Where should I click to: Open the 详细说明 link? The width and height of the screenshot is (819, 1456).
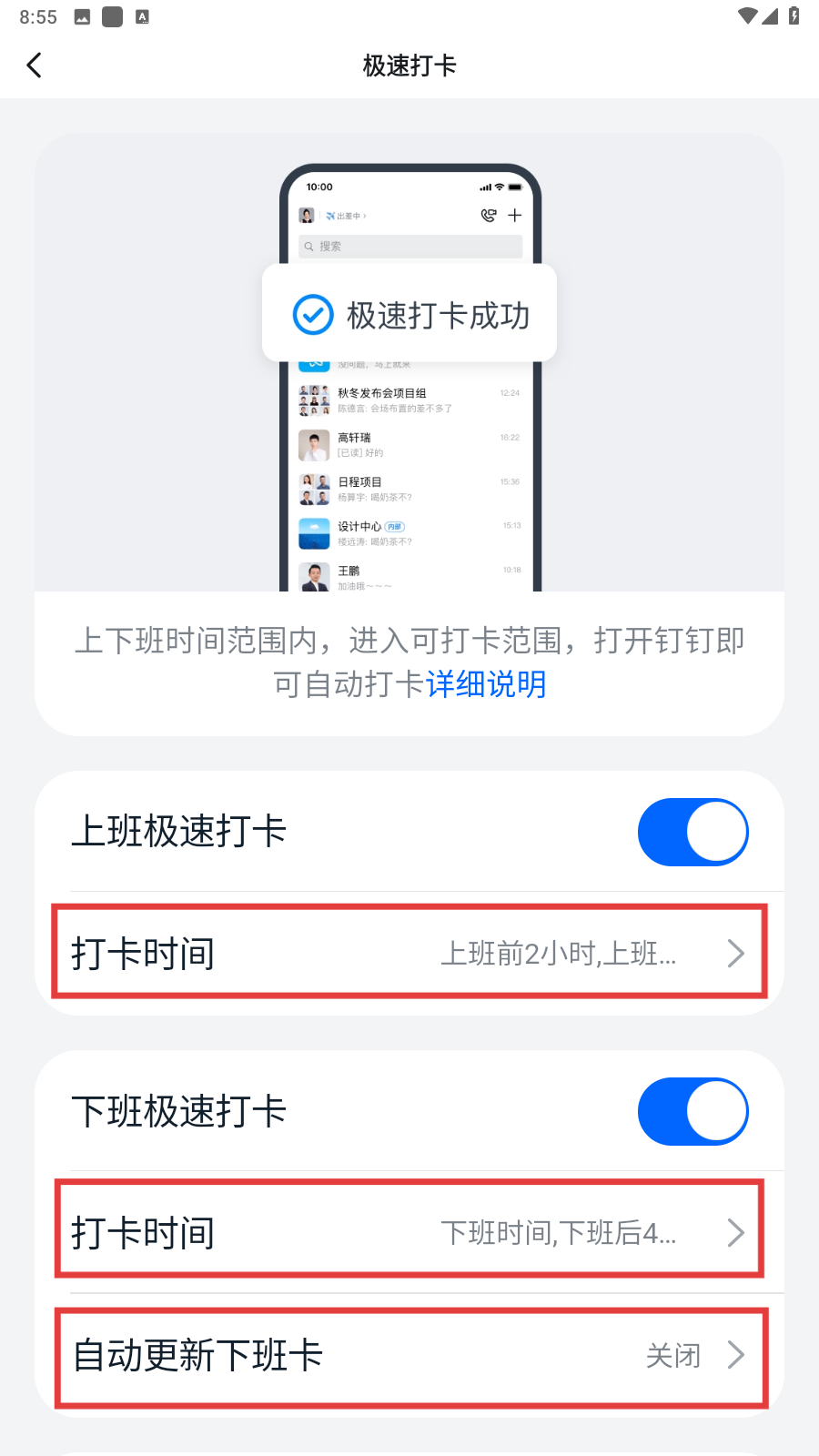click(x=486, y=684)
